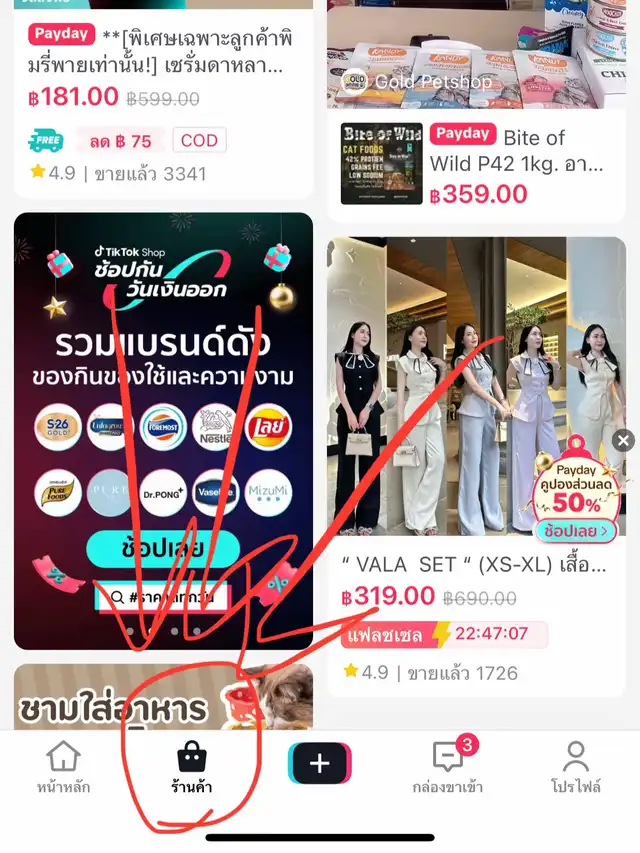Screen dimensions: 640x853
Task: Go to the หน้าหลัก home tab
Action: point(64,768)
